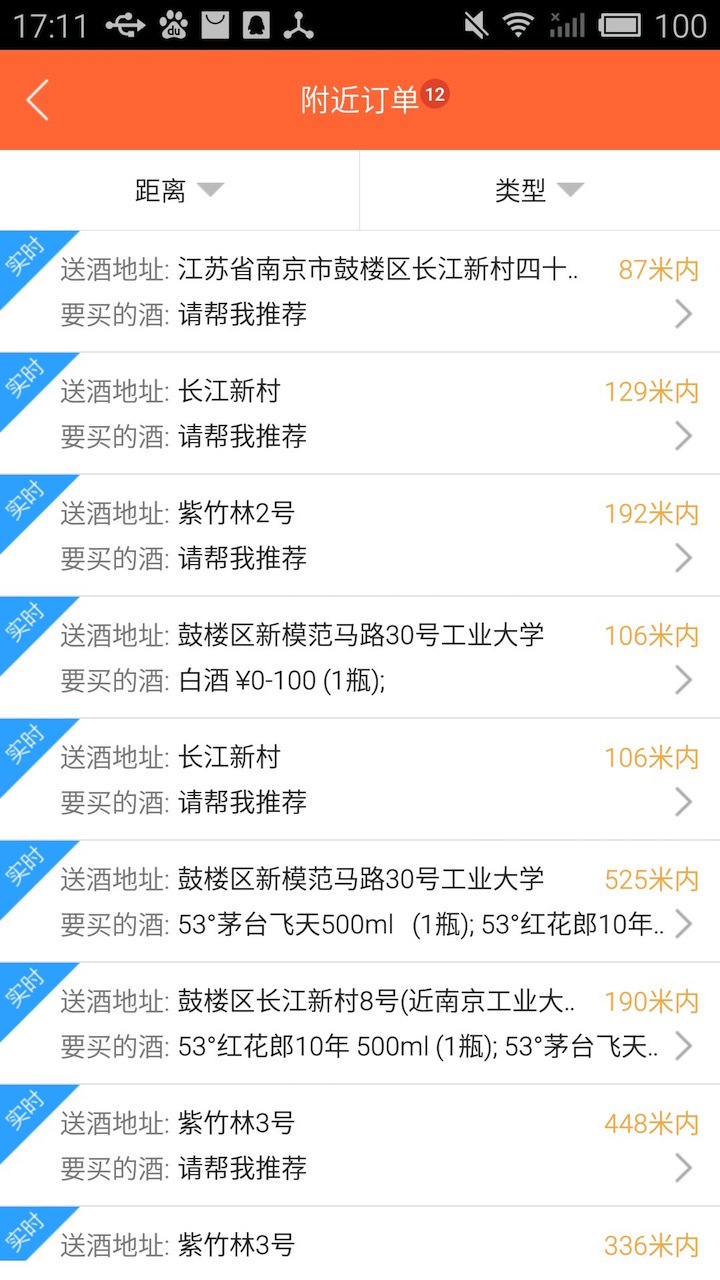Expand the 距离 distance filter
This screenshot has width=720, height=1280.
[180, 190]
